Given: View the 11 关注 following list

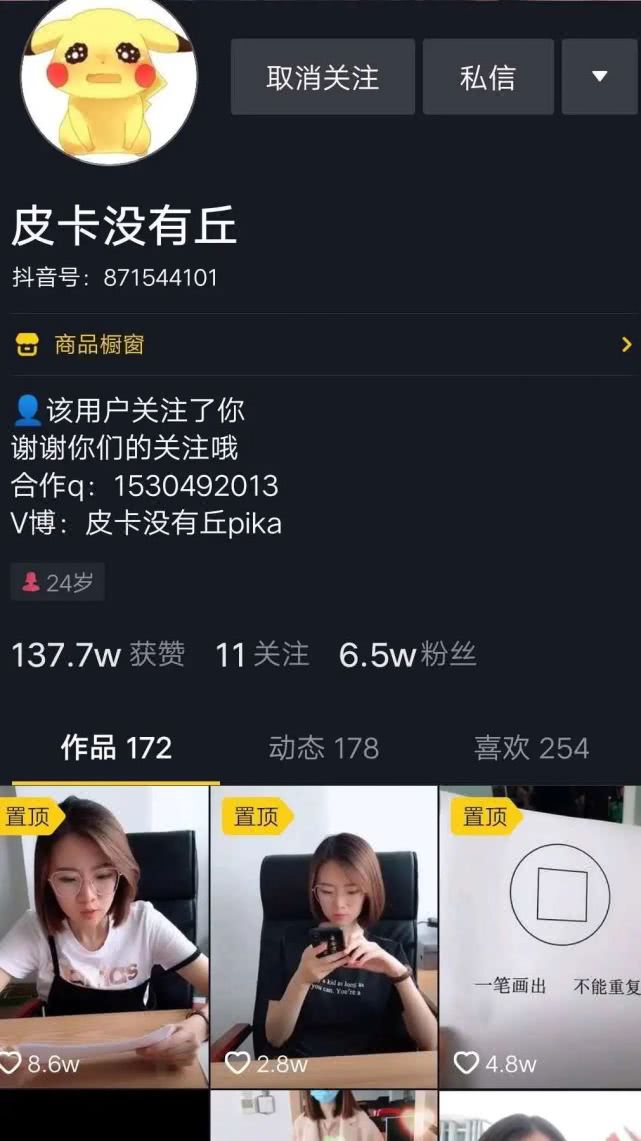Looking at the screenshot, I should [262, 655].
